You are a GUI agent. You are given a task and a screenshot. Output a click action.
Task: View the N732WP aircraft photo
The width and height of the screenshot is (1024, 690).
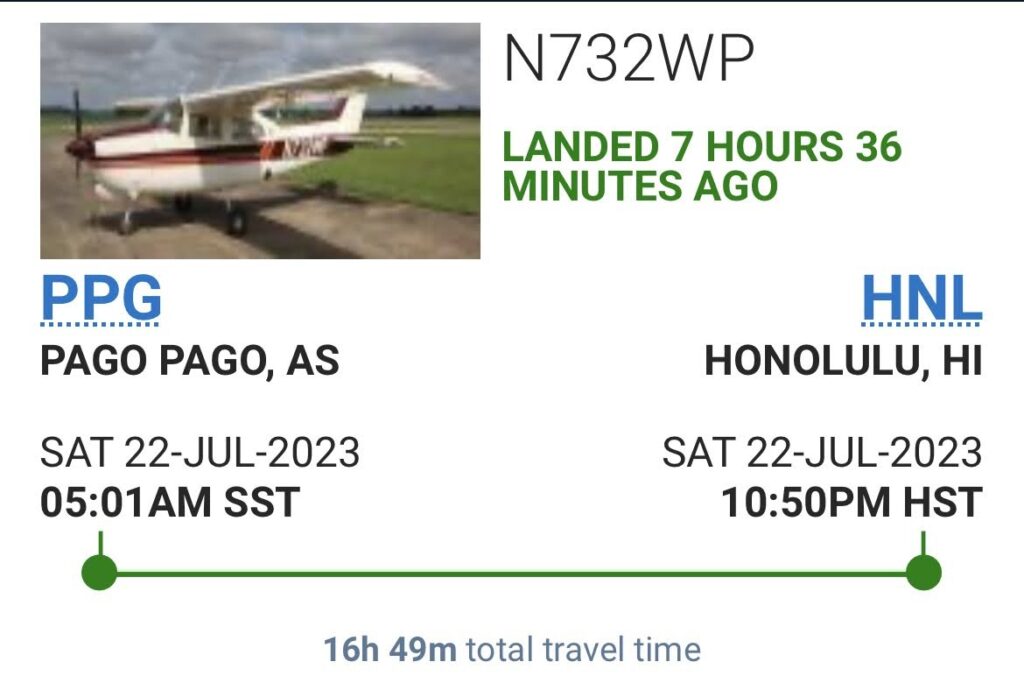tap(260, 141)
